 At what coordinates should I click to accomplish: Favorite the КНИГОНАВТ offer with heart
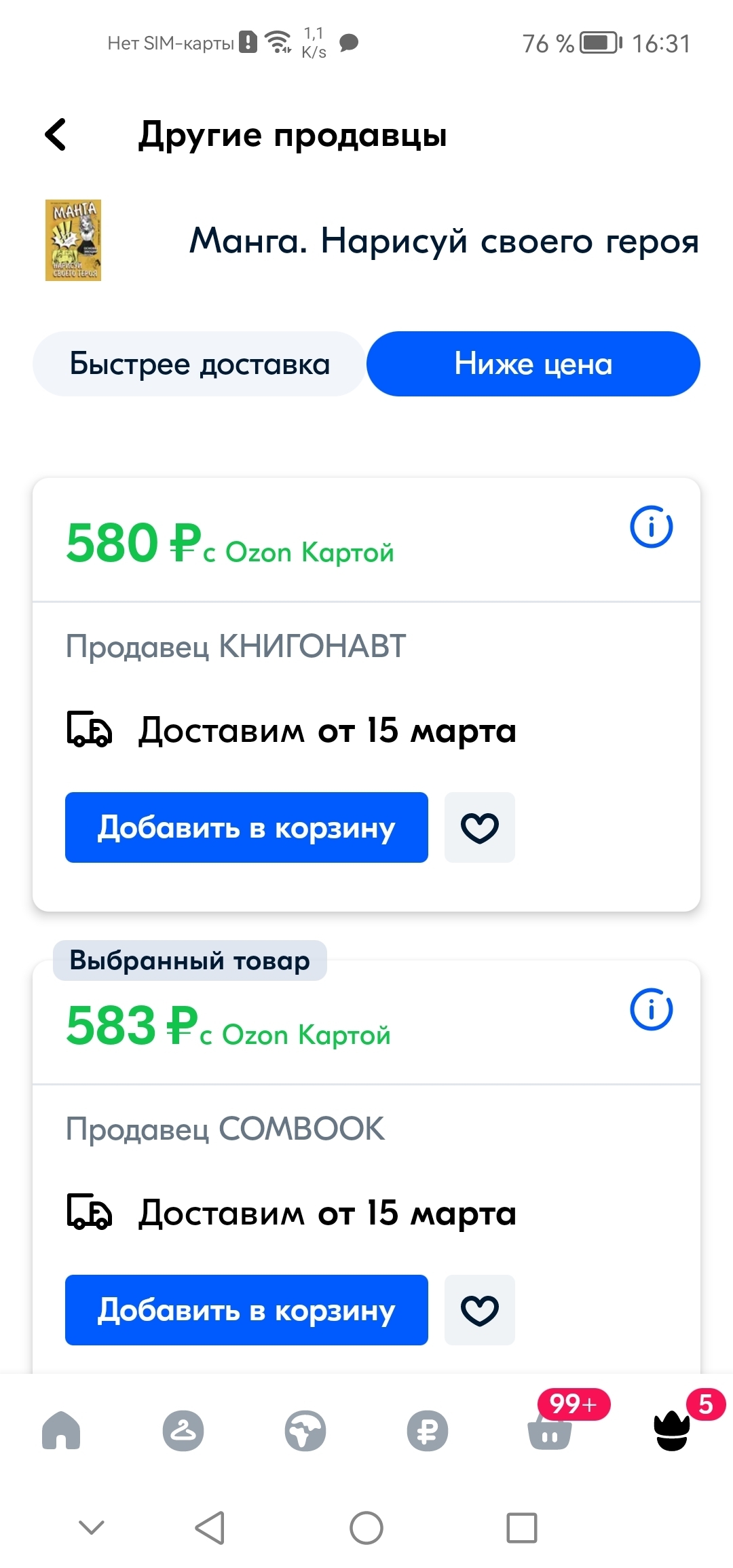480,827
